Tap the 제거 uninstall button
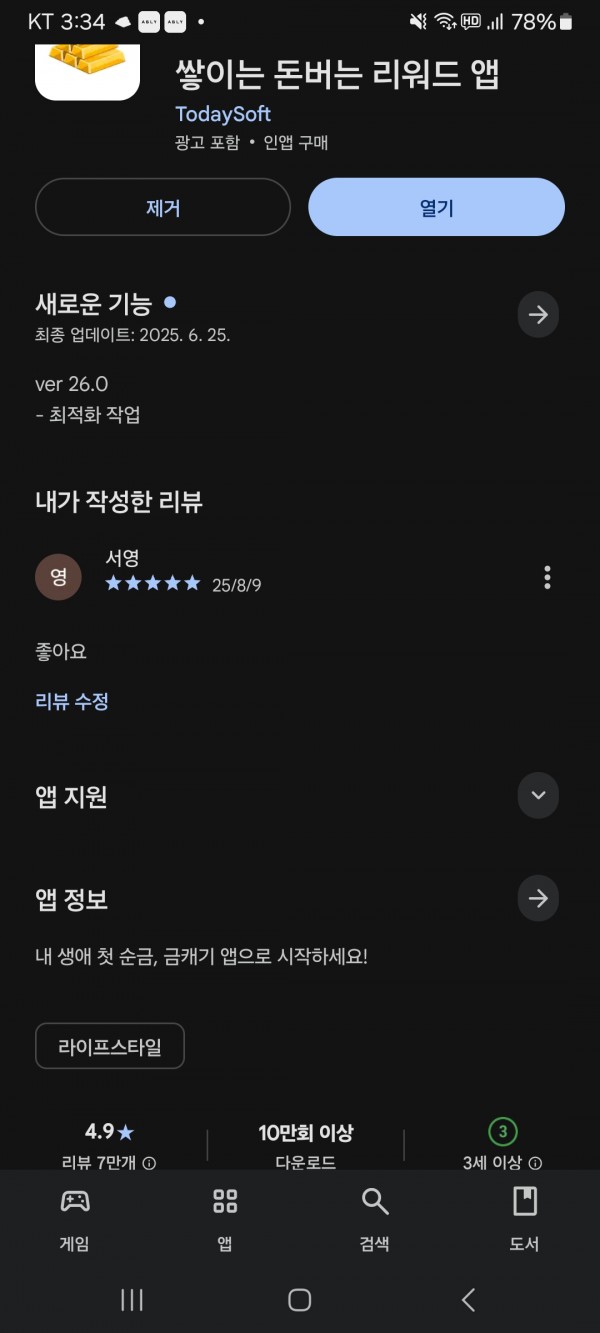This screenshot has width=600, height=1333. 163,207
